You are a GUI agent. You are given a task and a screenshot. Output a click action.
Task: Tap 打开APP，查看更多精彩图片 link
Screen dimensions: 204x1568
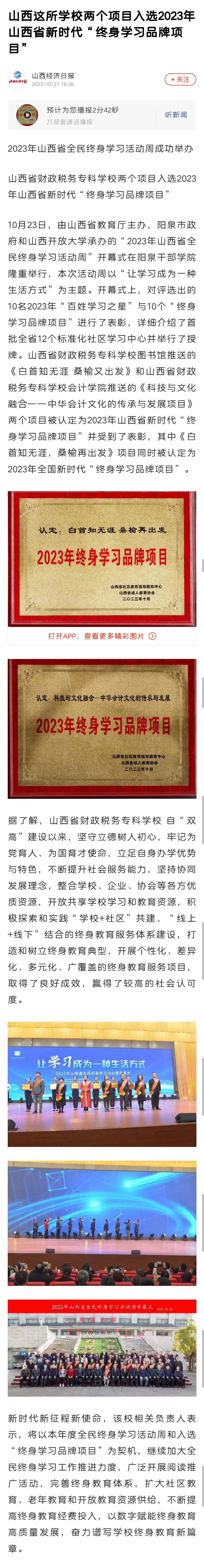point(102,636)
